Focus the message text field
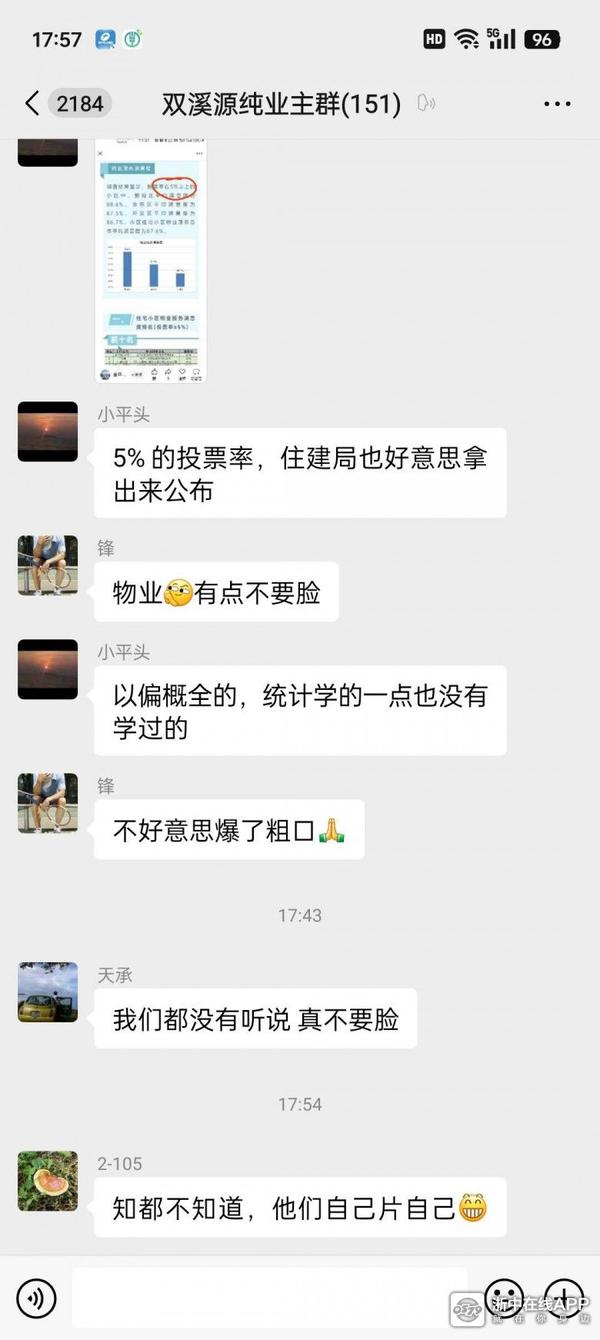 [x=270, y=1298]
